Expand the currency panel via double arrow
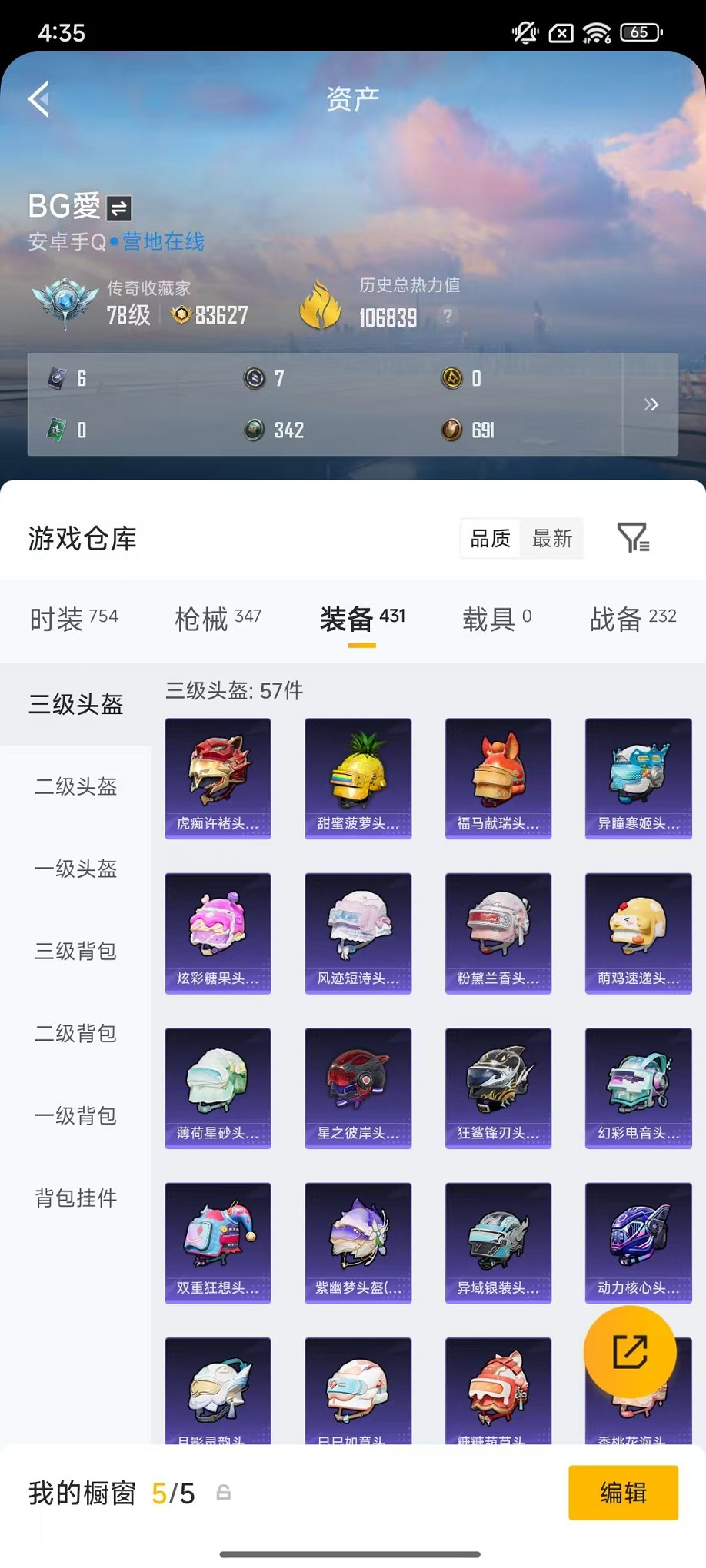 651,404
